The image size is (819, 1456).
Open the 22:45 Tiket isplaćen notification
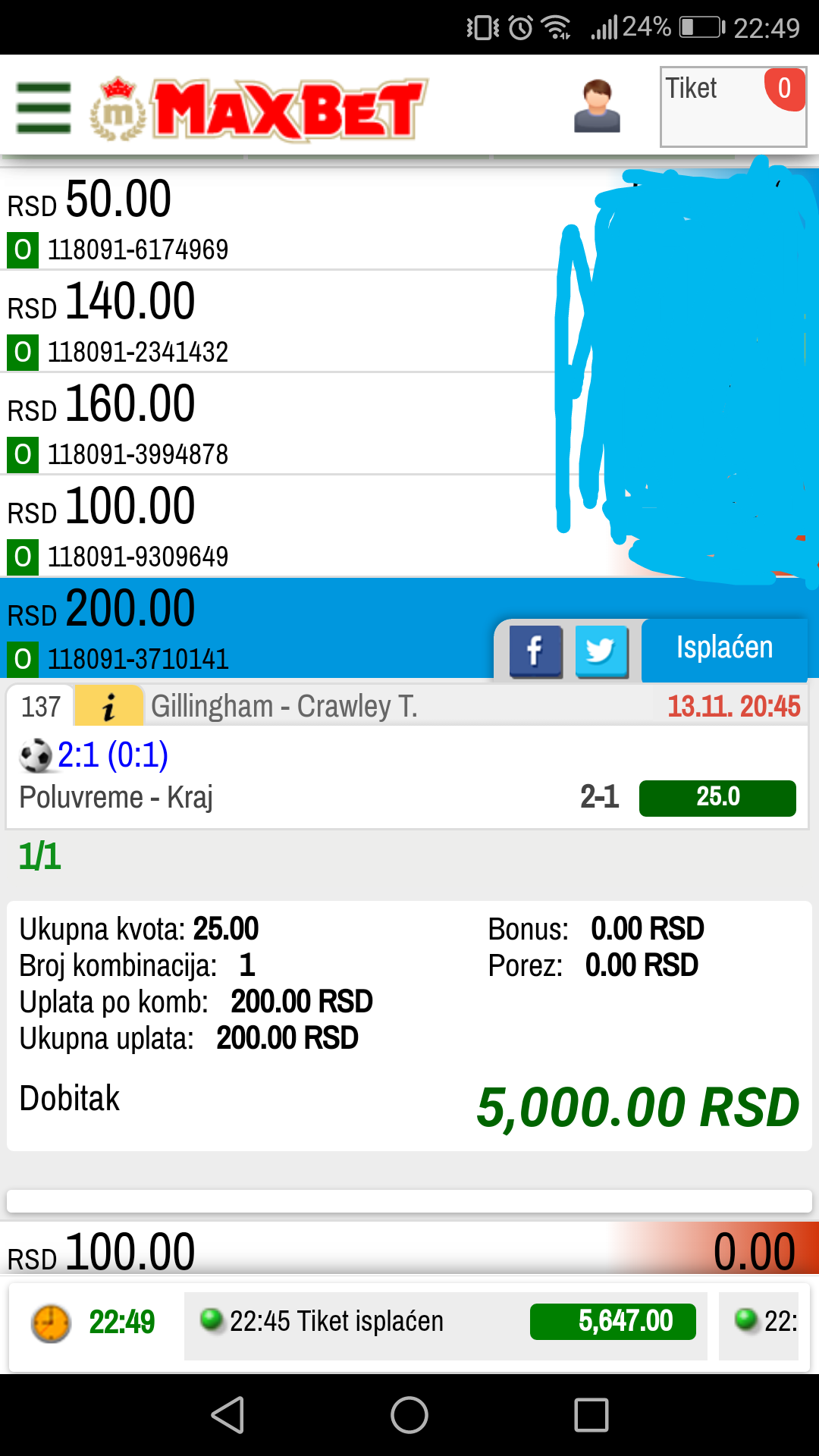tap(446, 1322)
